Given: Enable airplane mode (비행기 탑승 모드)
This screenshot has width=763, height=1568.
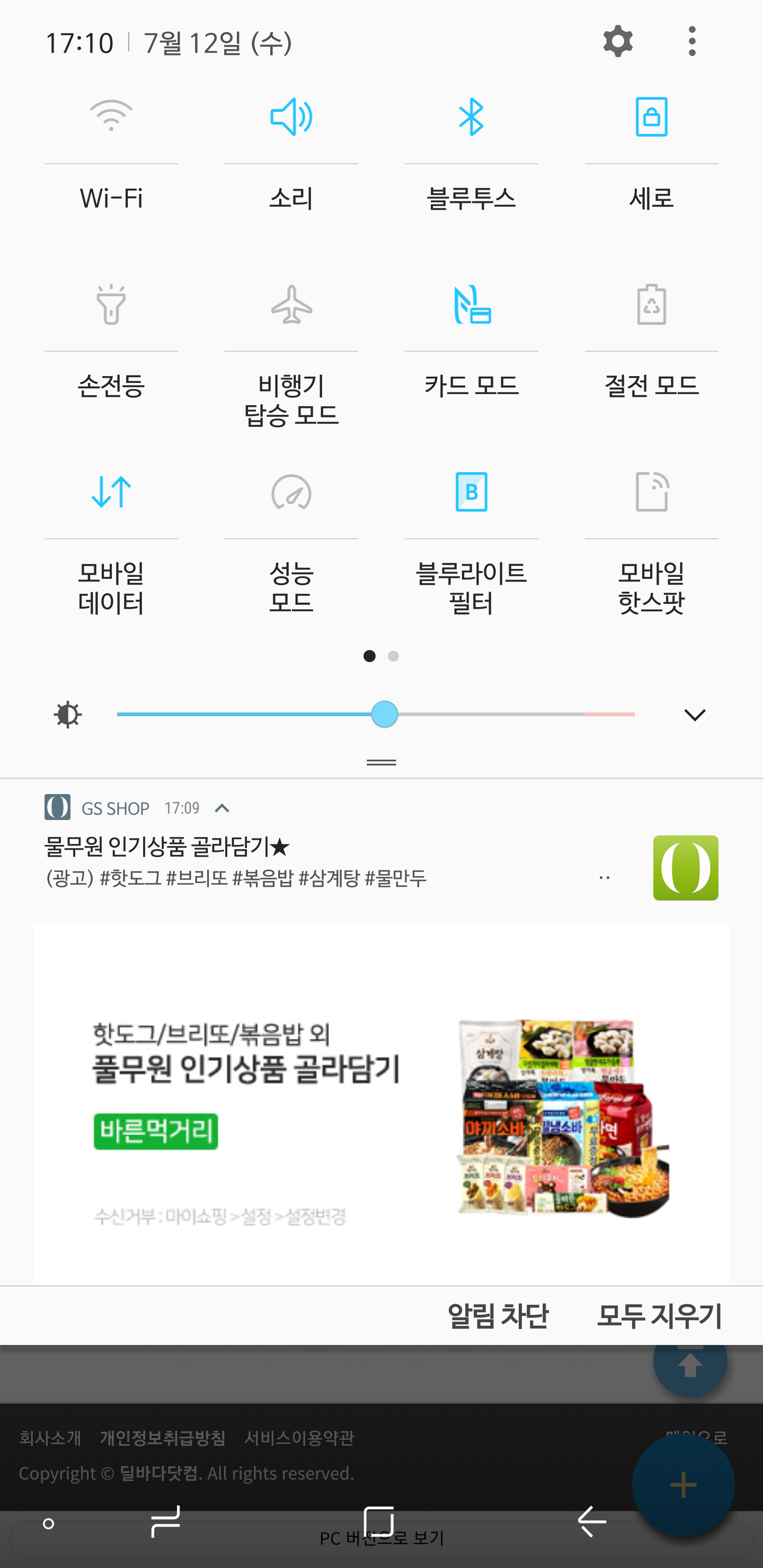Looking at the screenshot, I should [x=291, y=305].
